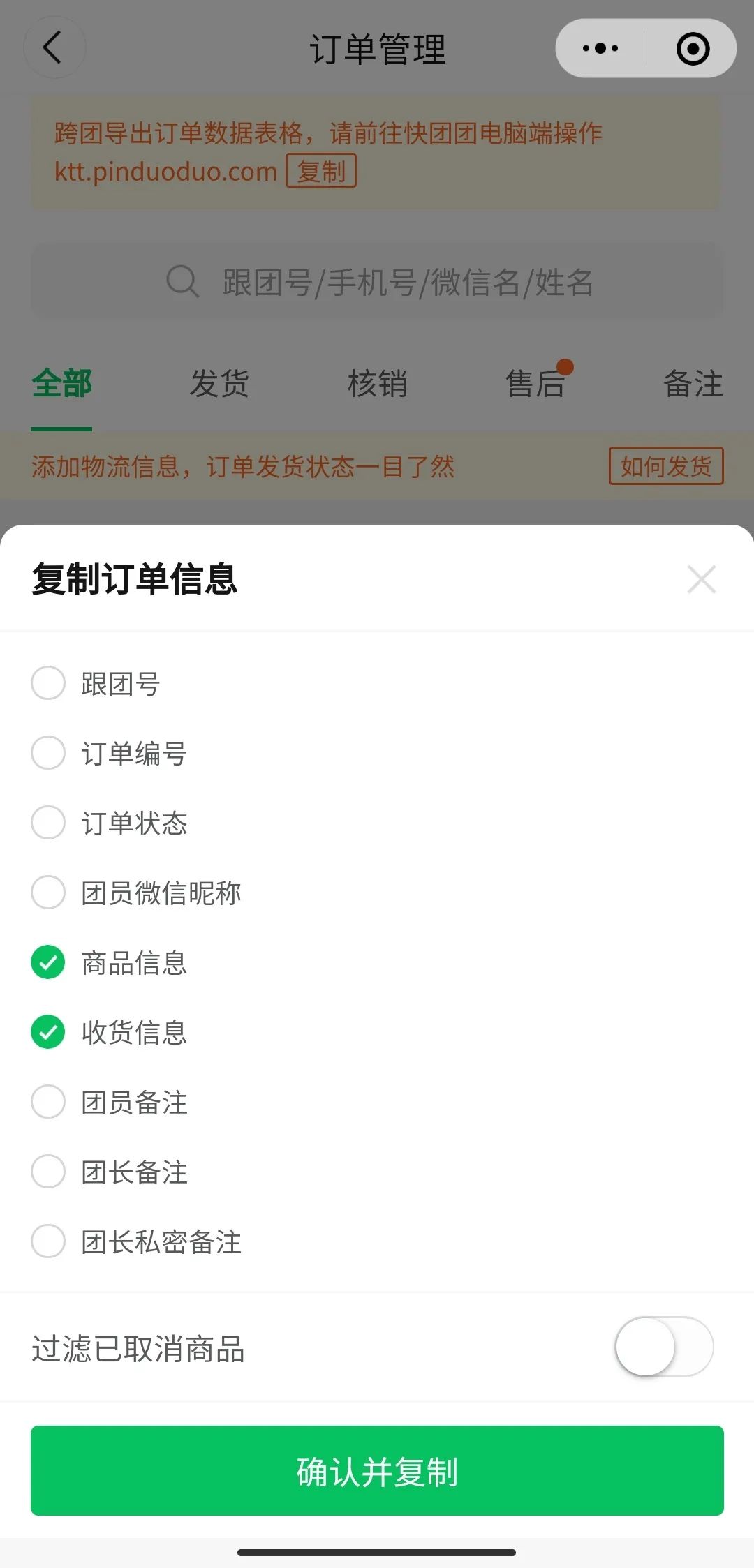Uncheck 商品信息
This screenshot has width=754, height=1568.
click(x=48, y=962)
